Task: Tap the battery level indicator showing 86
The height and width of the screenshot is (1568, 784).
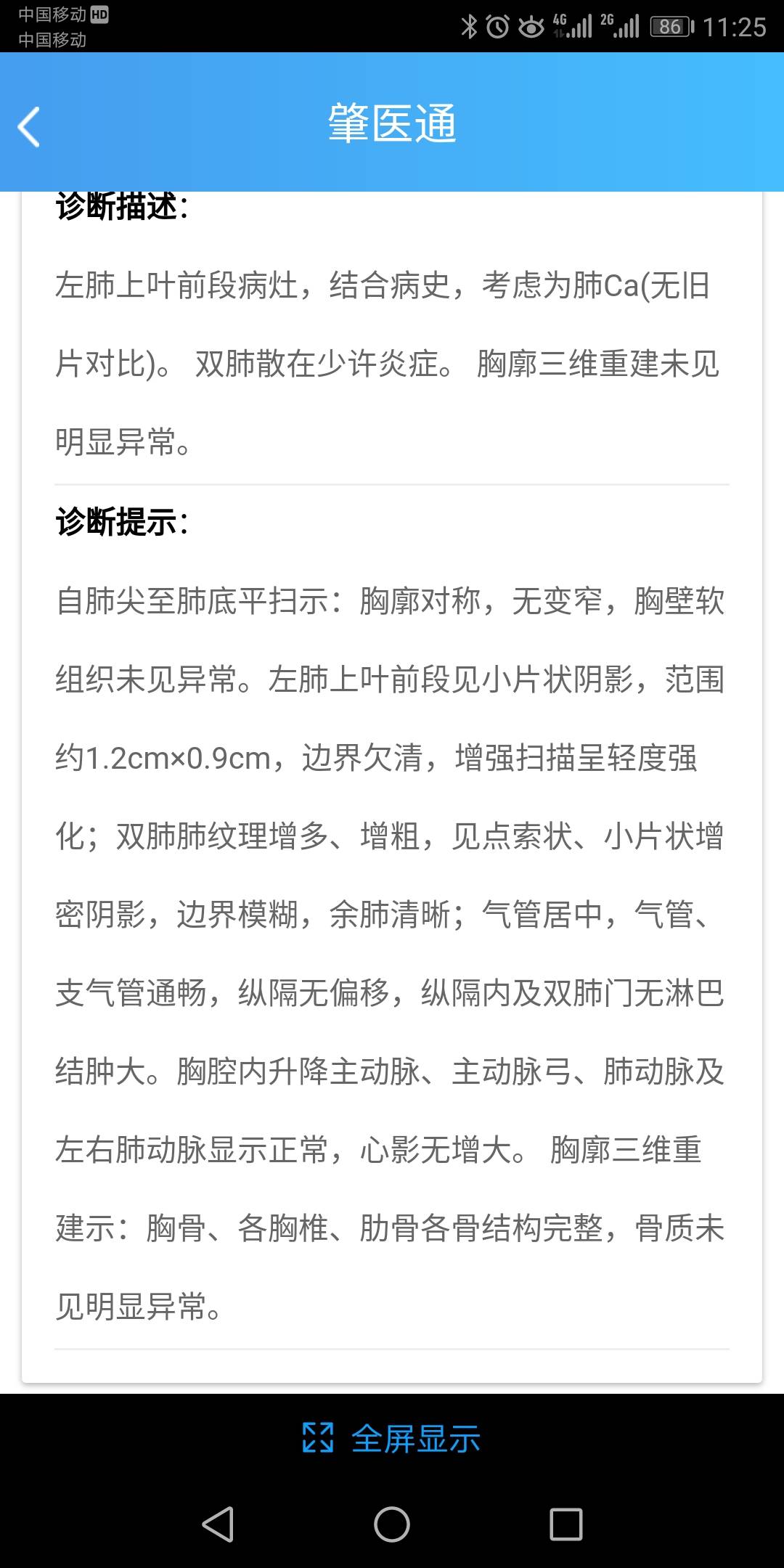Action: tap(669, 24)
